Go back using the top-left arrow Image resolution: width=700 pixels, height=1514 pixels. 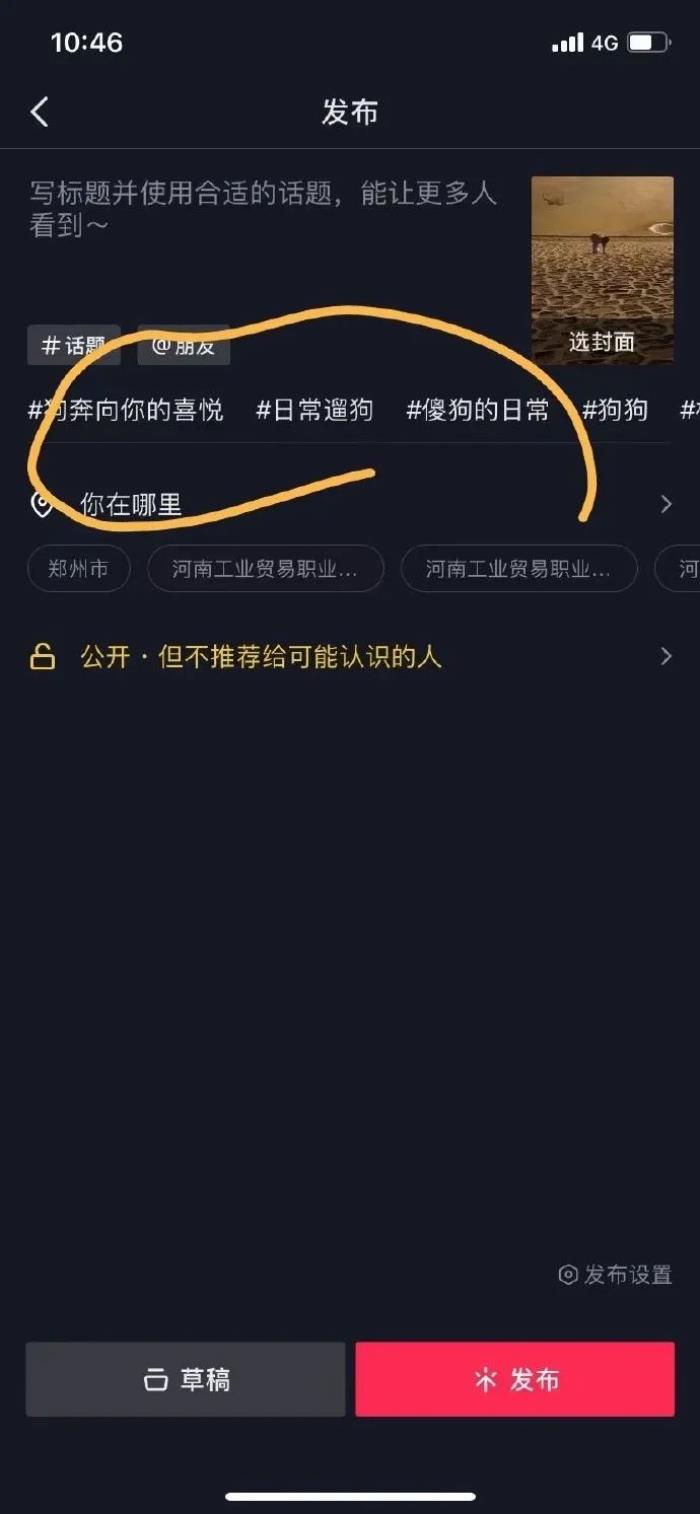click(40, 111)
